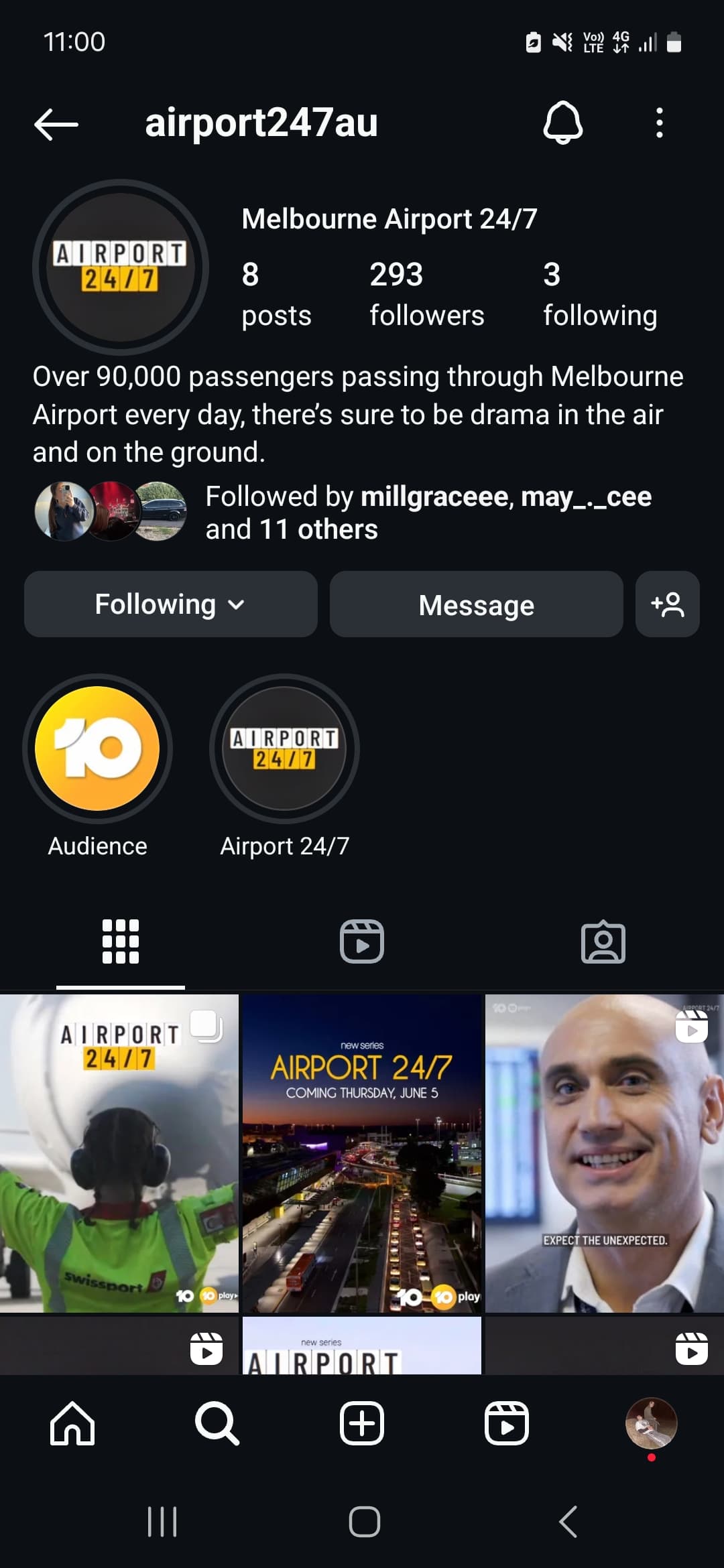
Task: Open the search and explore tab
Action: coord(217,1423)
